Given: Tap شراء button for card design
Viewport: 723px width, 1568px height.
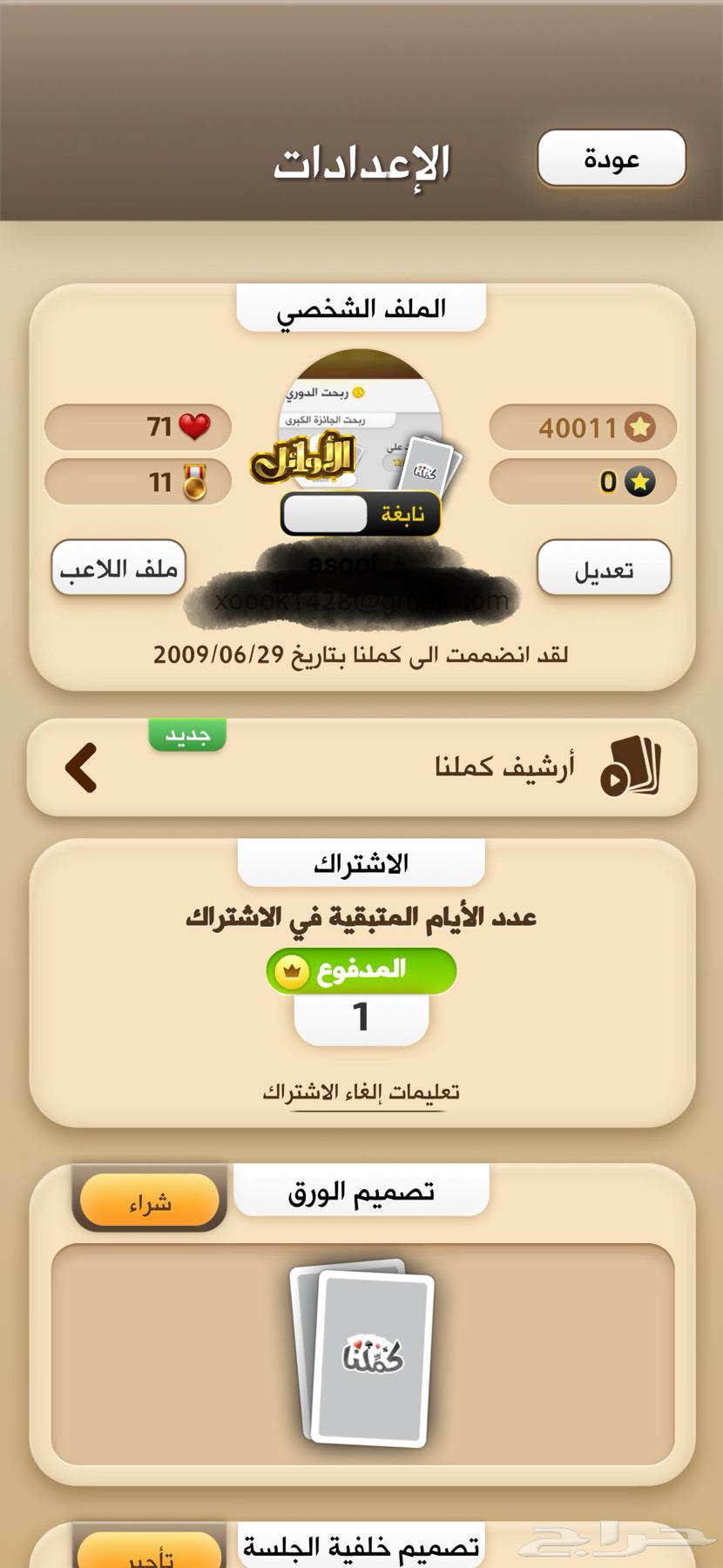Looking at the screenshot, I should pyautogui.click(x=150, y=1203).
